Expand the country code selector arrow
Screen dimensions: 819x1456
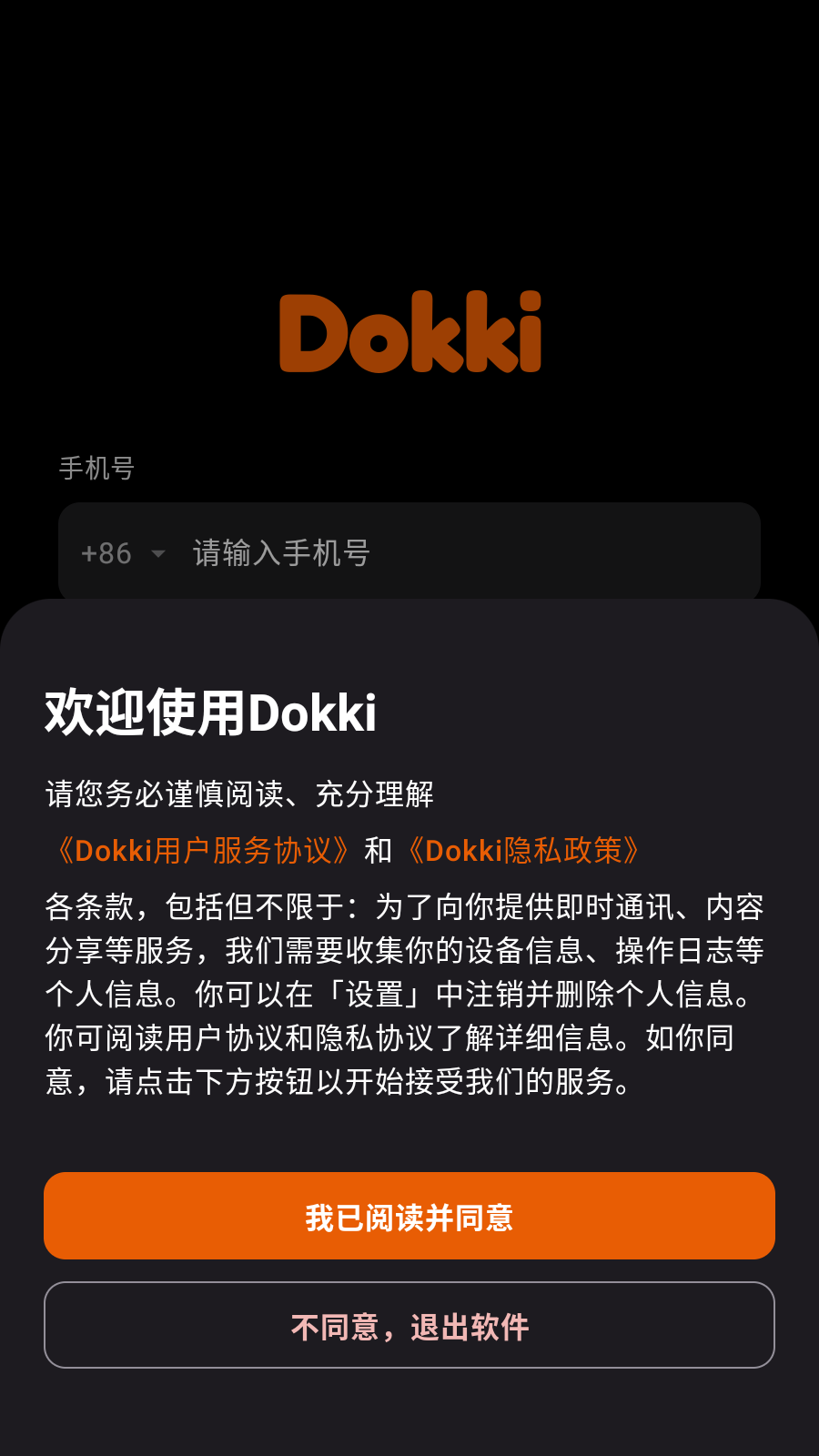coord(159,552)
